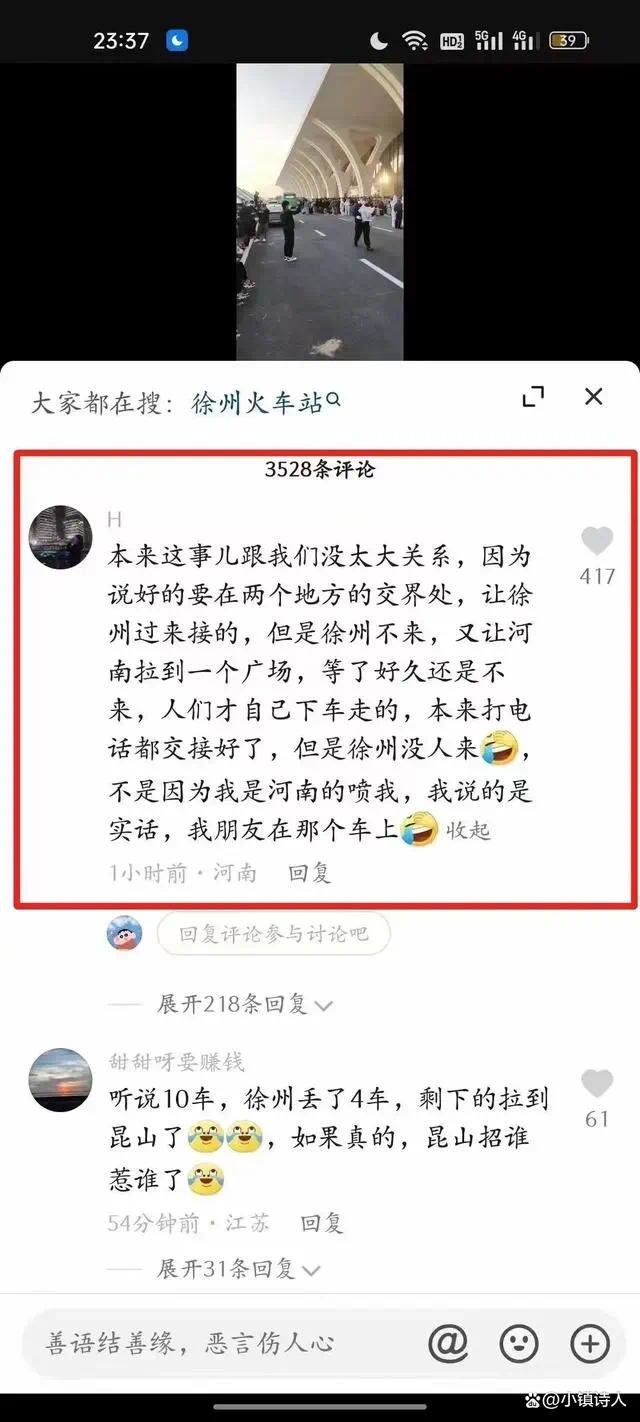Close the comments panel
The image size is (640, 1422).
coord(594,397)
